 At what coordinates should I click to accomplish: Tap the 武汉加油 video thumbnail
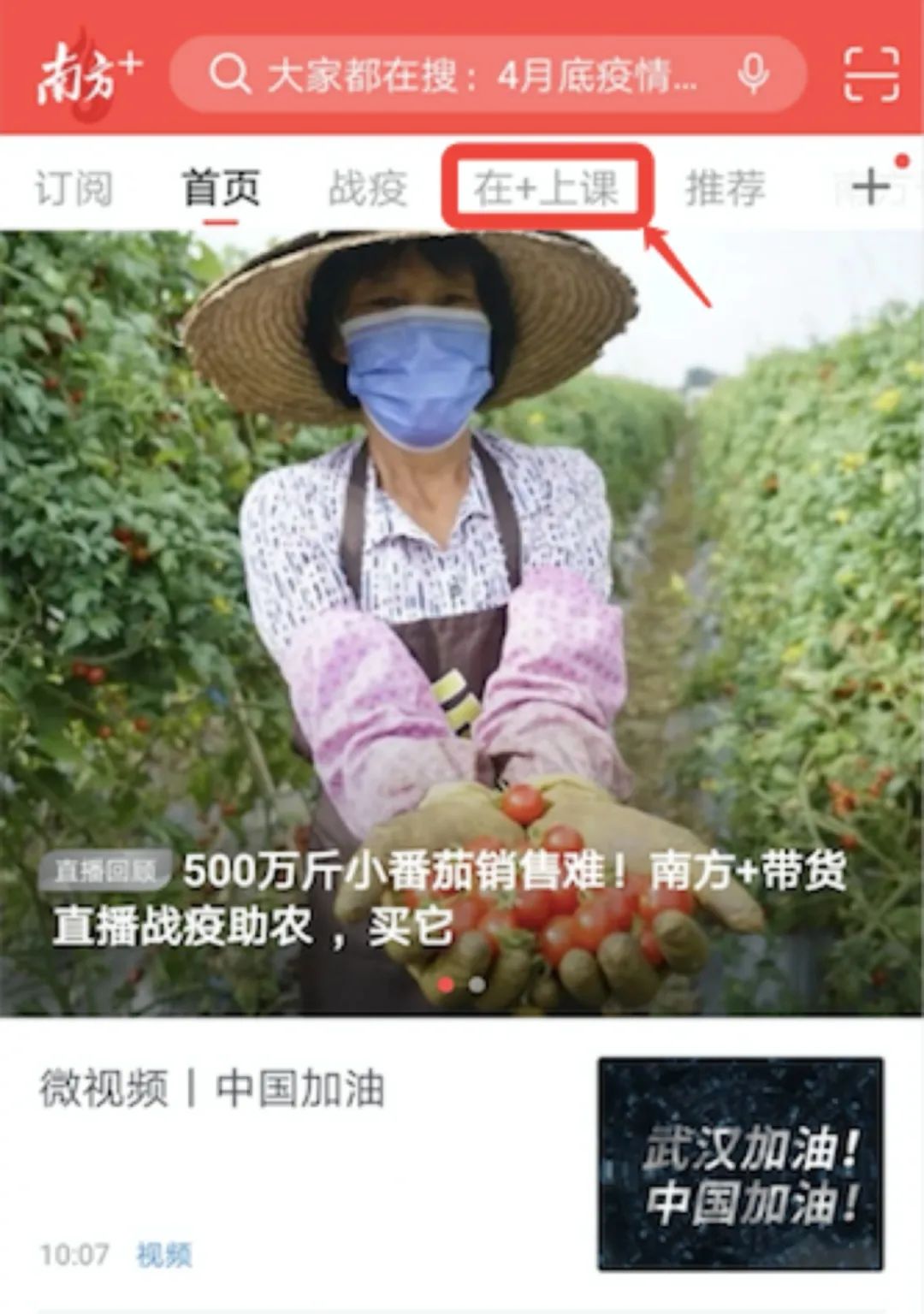coord(741,1164)
